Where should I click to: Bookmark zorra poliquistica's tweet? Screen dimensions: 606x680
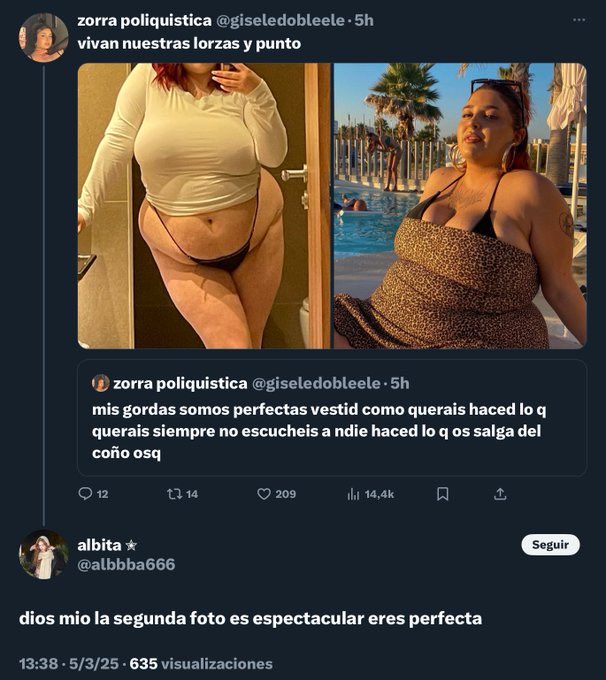click(x=442, y=494)
